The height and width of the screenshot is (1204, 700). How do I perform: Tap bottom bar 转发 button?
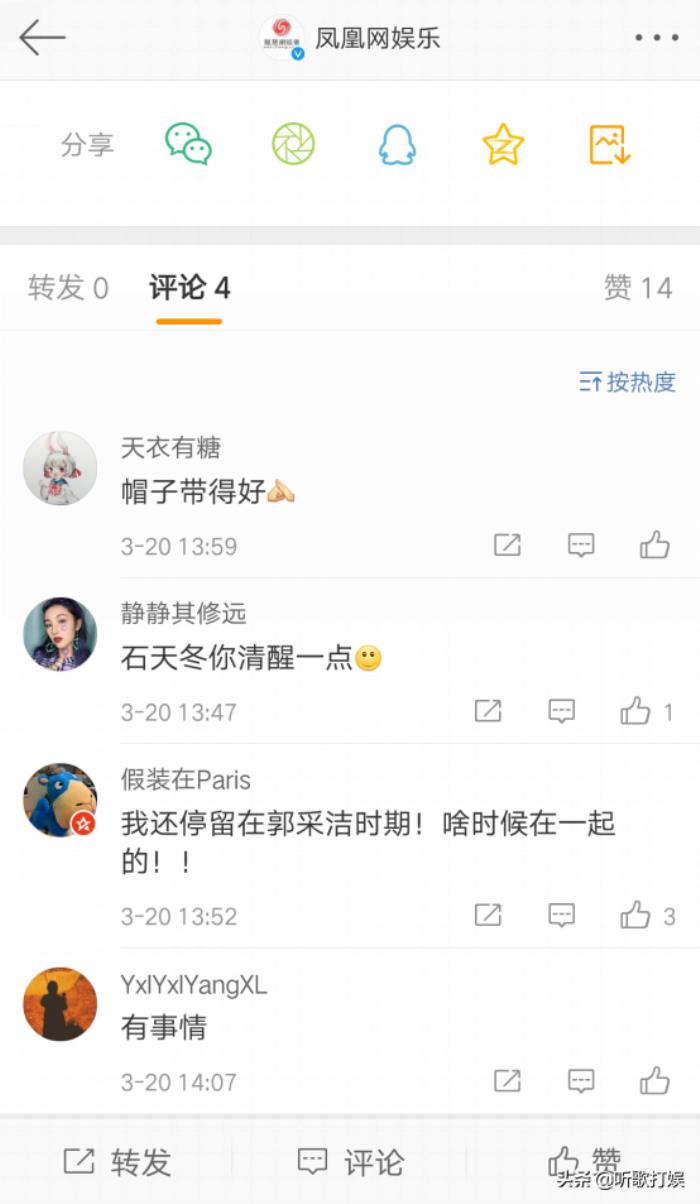118,1162
